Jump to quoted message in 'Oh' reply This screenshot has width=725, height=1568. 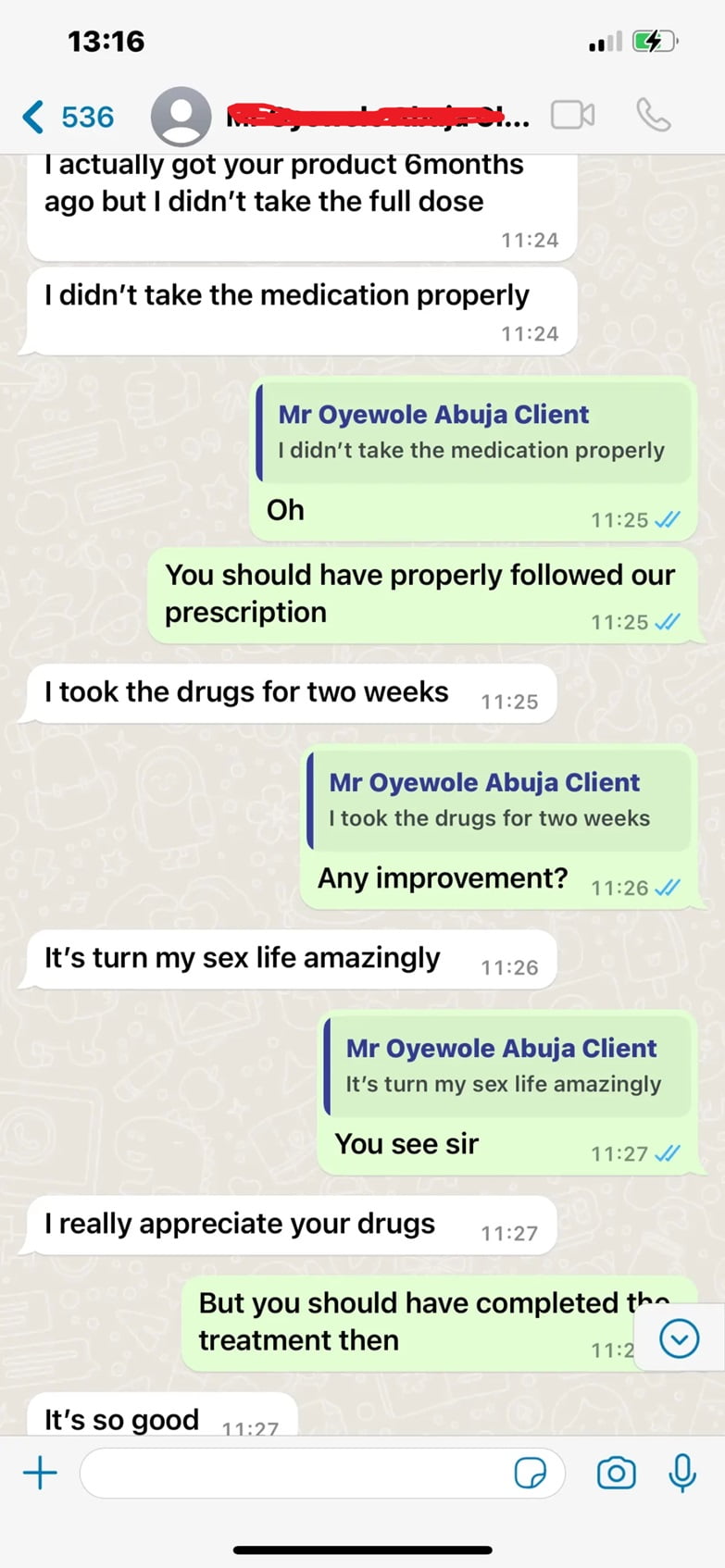pos(473,432)
